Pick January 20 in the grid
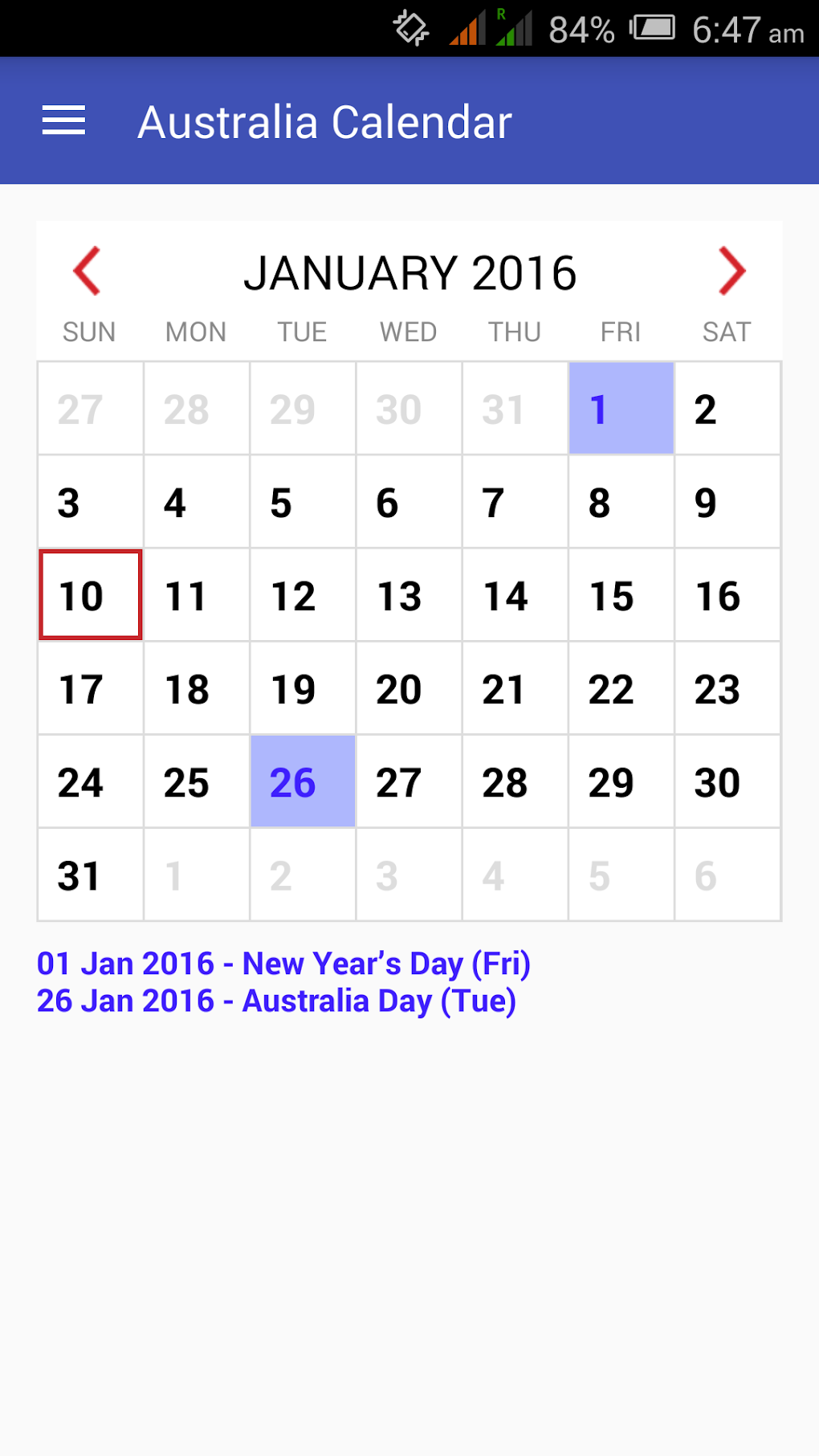The height and width of the screenshot is (1456, 819). (409, 688)
